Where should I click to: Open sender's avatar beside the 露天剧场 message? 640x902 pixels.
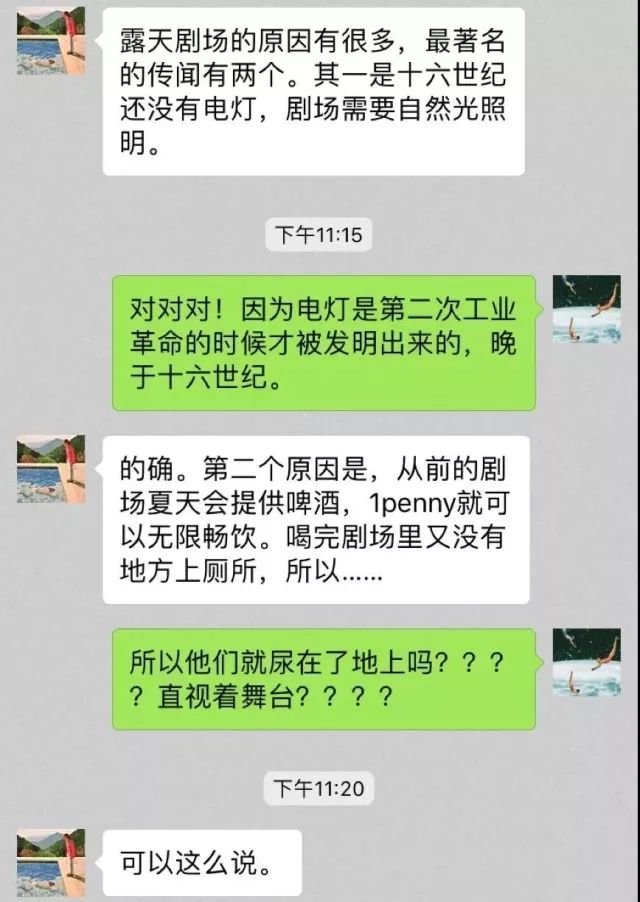coord(51,42)
